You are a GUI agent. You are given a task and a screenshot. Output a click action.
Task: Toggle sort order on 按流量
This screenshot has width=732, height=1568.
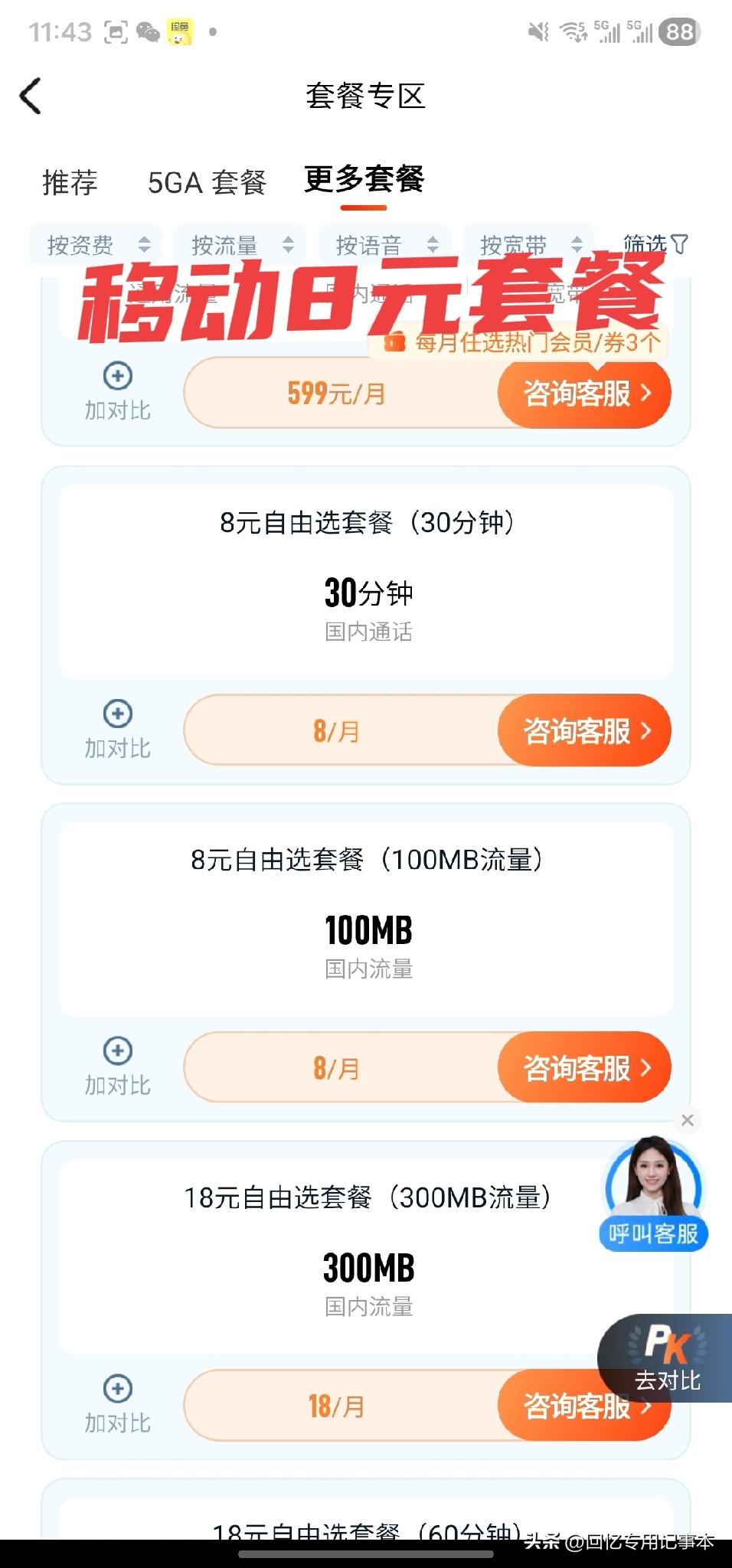(239, 244)
